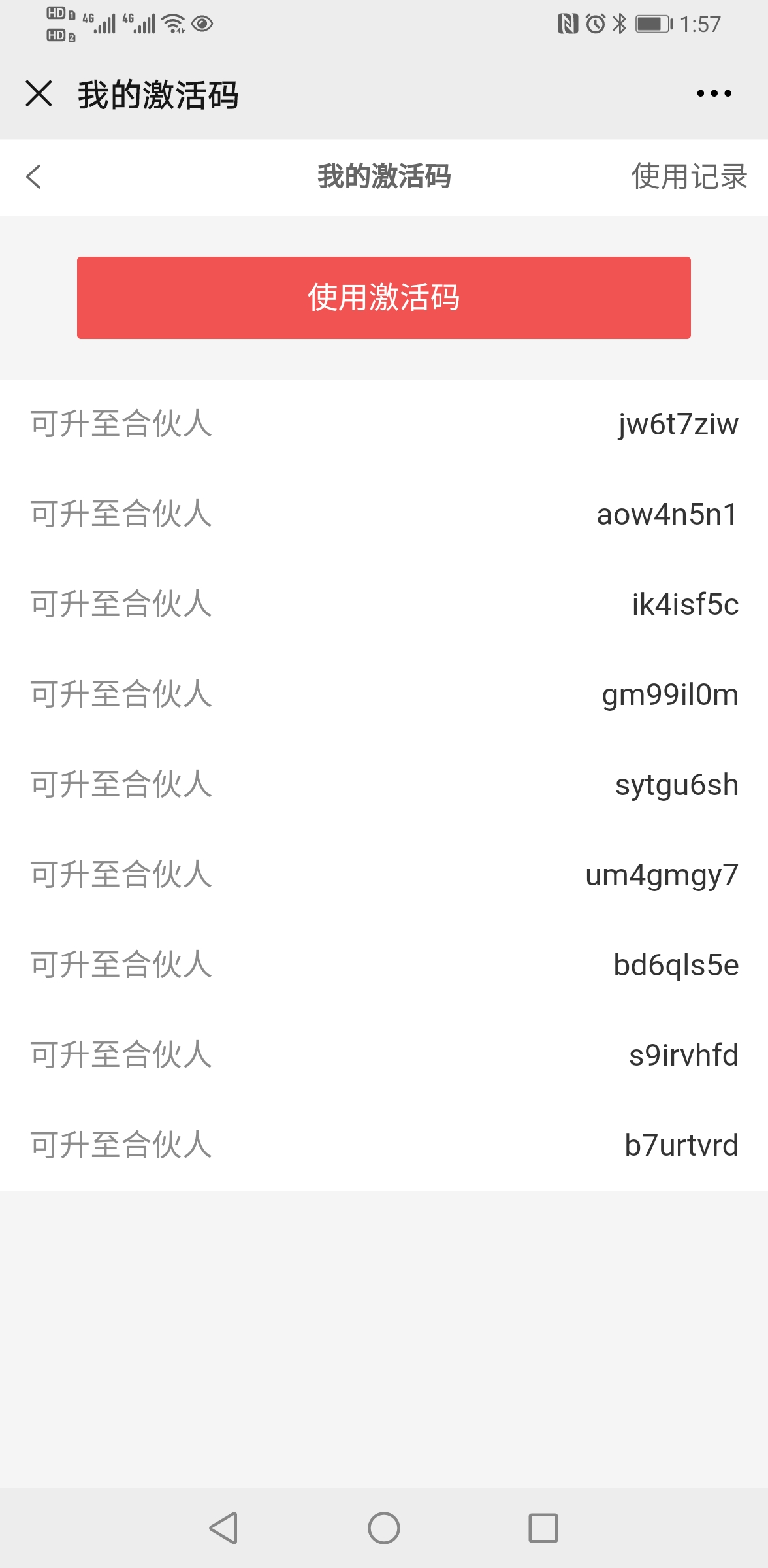Open the three-dot overflow menu

(714, 93)
